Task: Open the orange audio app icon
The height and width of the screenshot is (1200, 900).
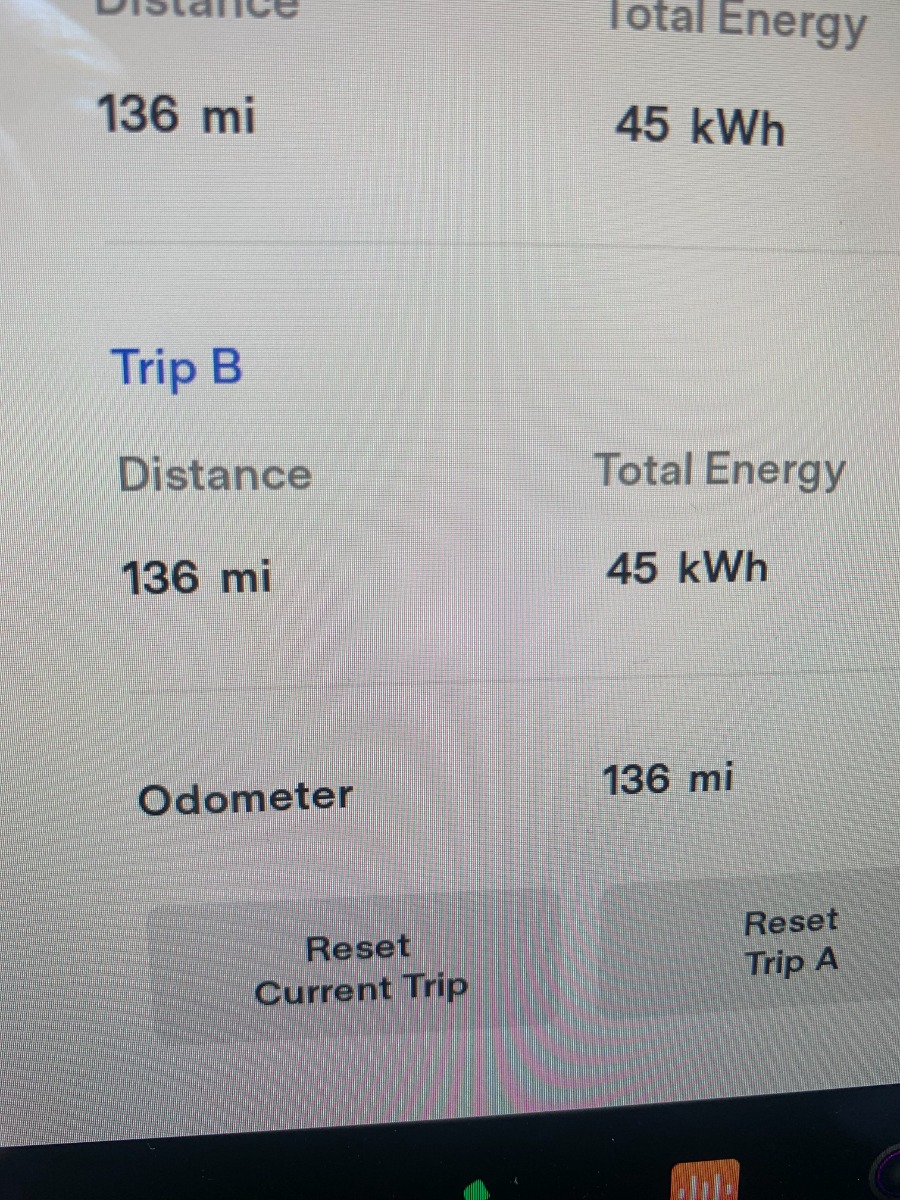Action: (x=706, y=1182)
